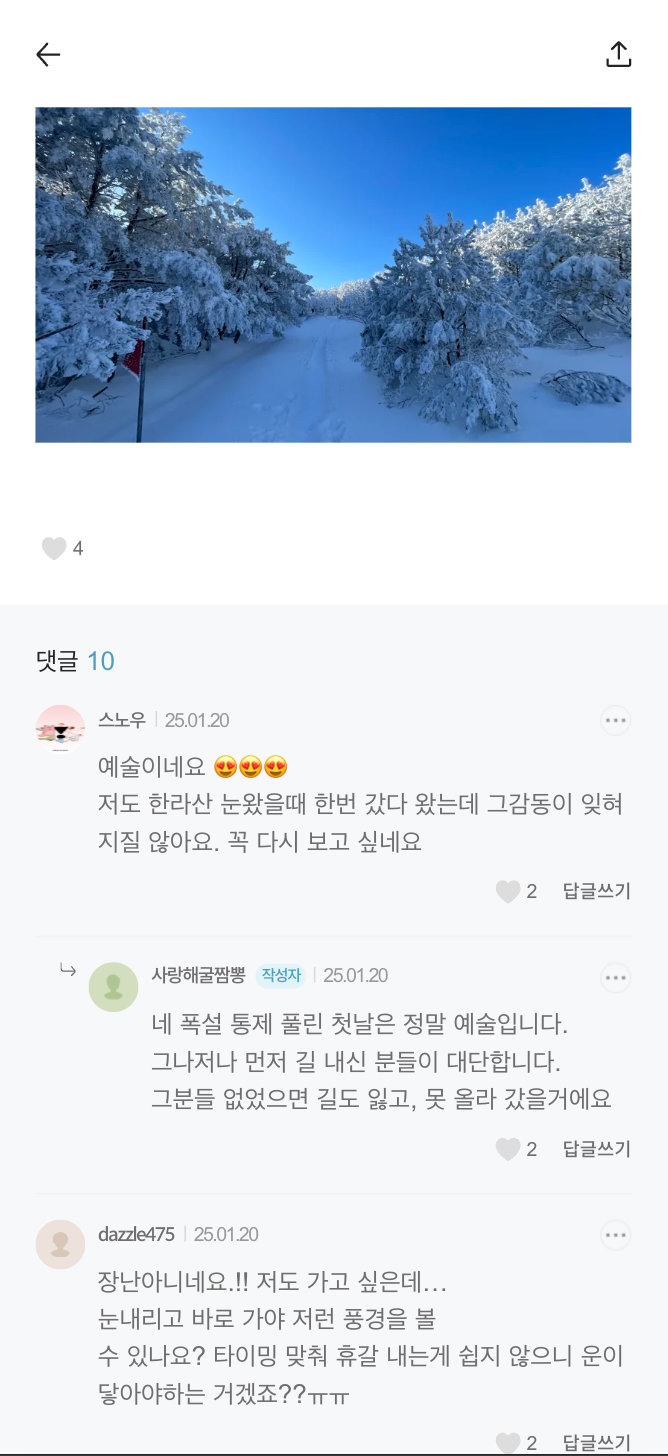Share this post
This screenshot has width=668, height=1456.
click(619, 54)
